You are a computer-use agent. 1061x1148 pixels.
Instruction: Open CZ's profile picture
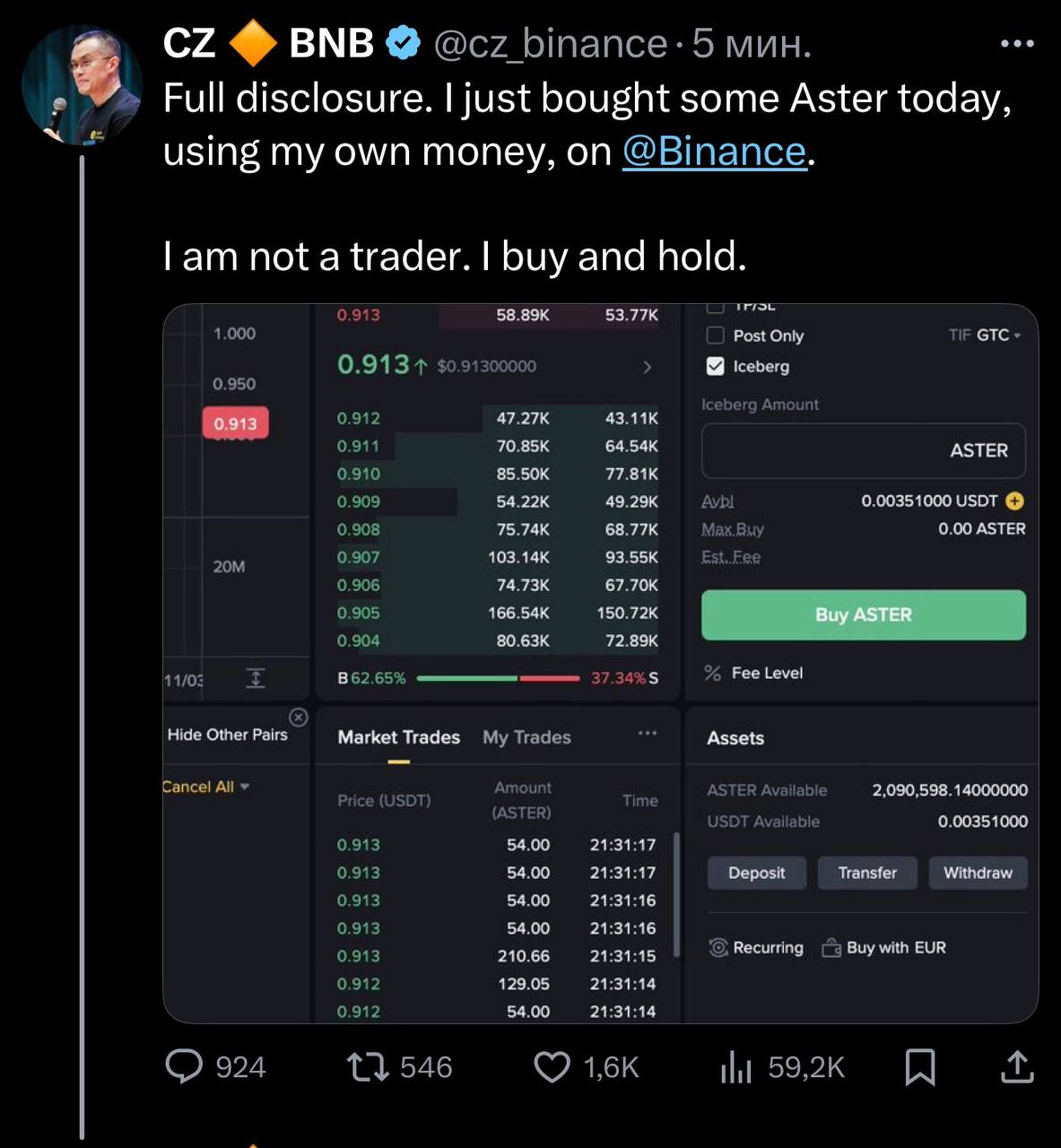tap(82, 86)
